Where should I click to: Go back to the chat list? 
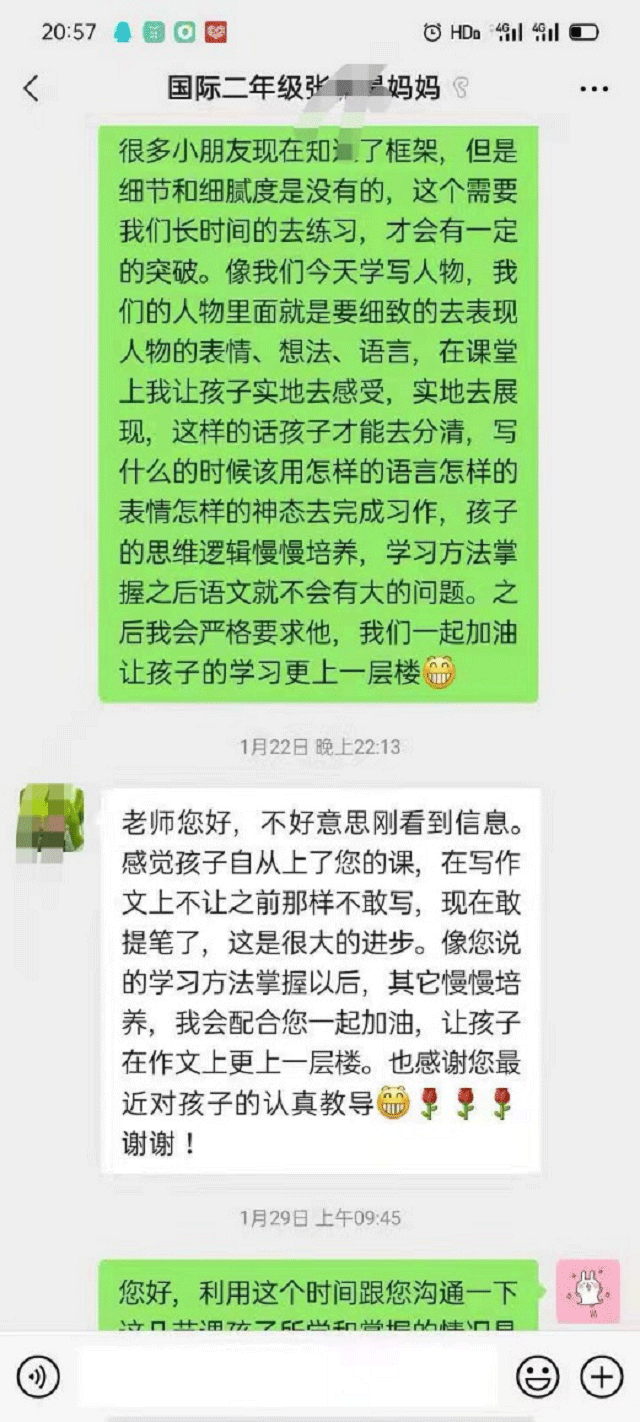tap(31, 88)
